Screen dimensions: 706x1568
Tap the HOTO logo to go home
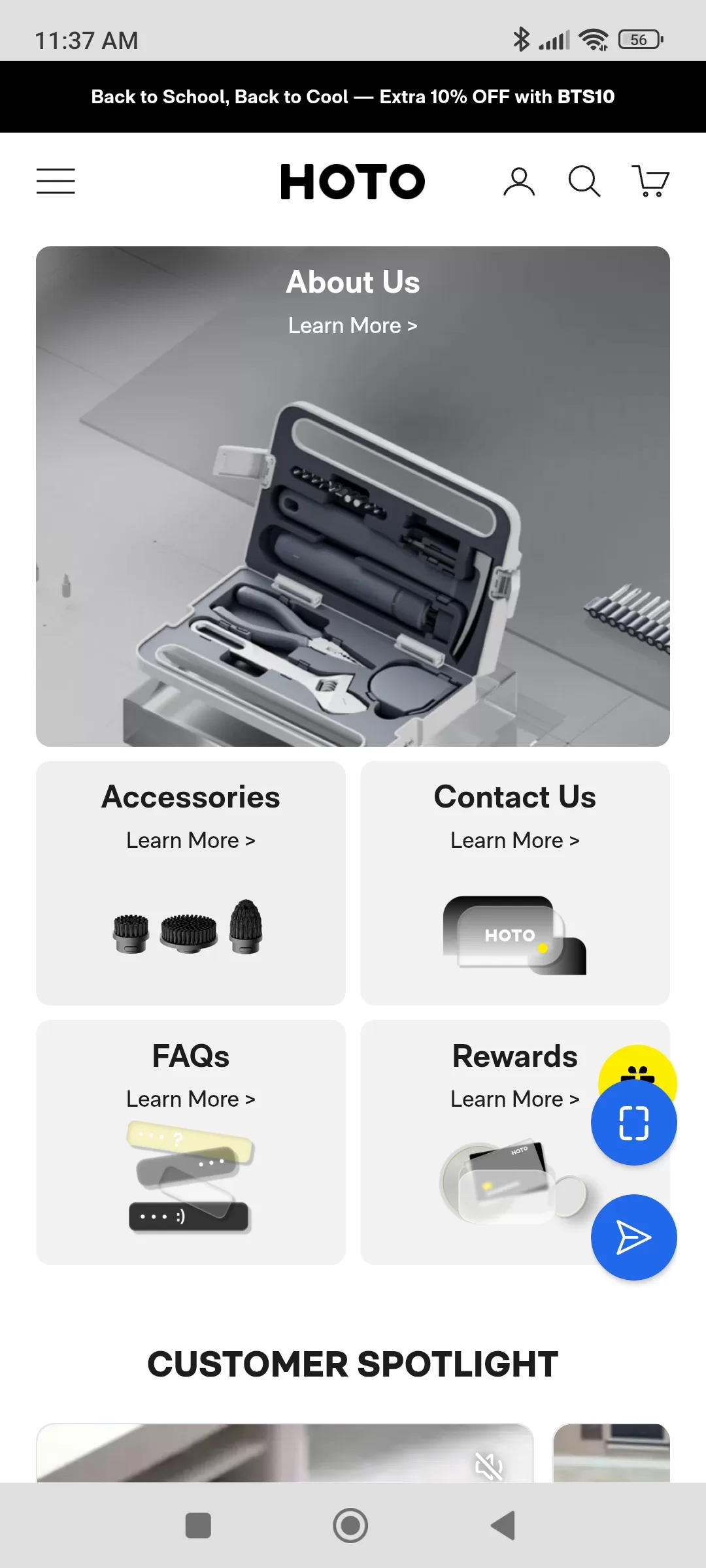click(353, 182)
